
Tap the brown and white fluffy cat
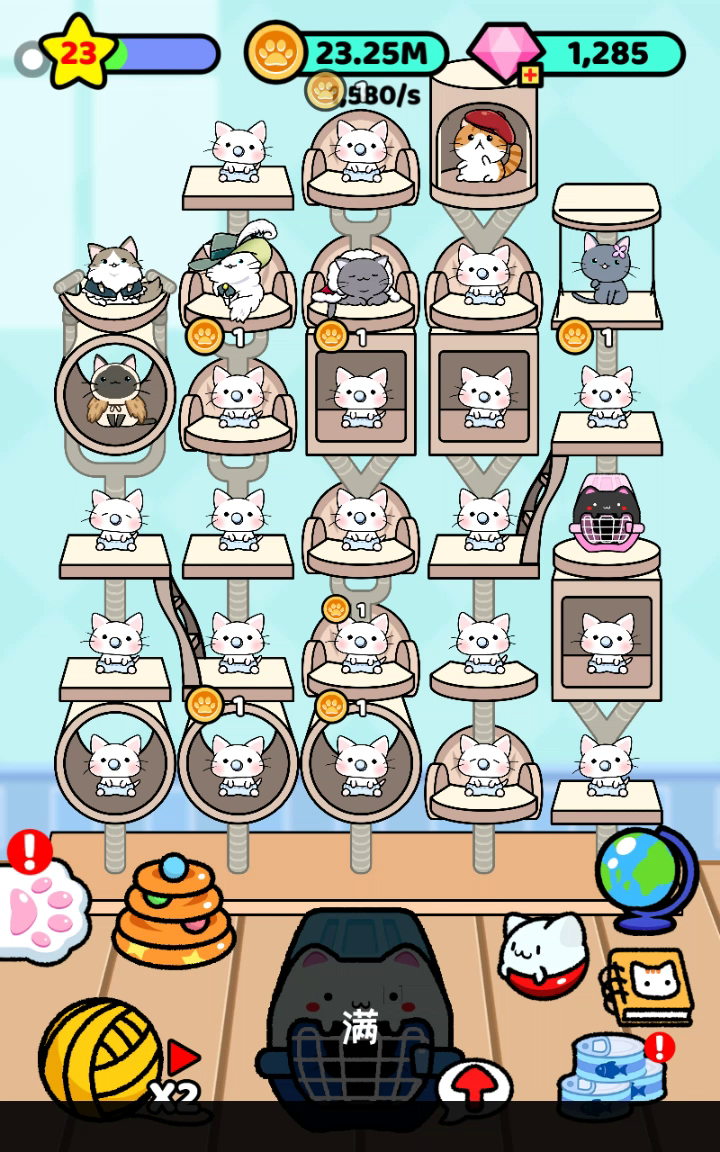pyautogui.click(x=113, y=272)
